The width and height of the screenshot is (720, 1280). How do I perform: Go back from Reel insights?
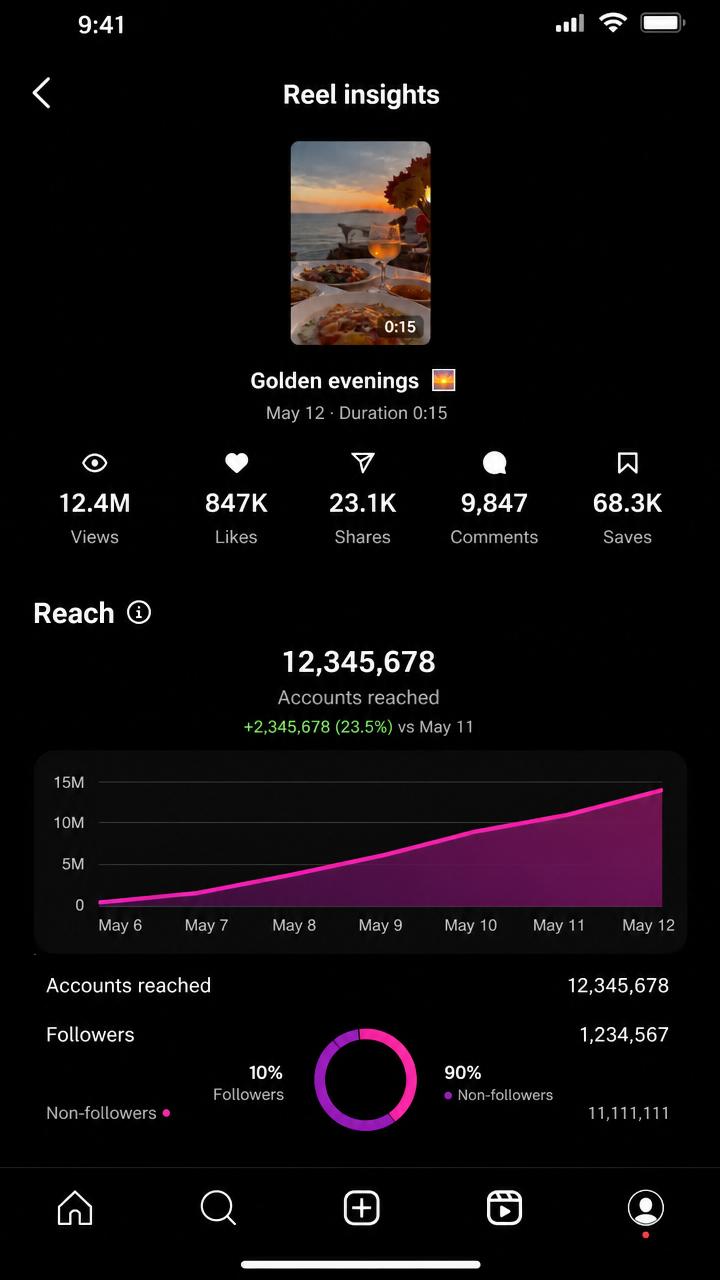coord(41,93)
